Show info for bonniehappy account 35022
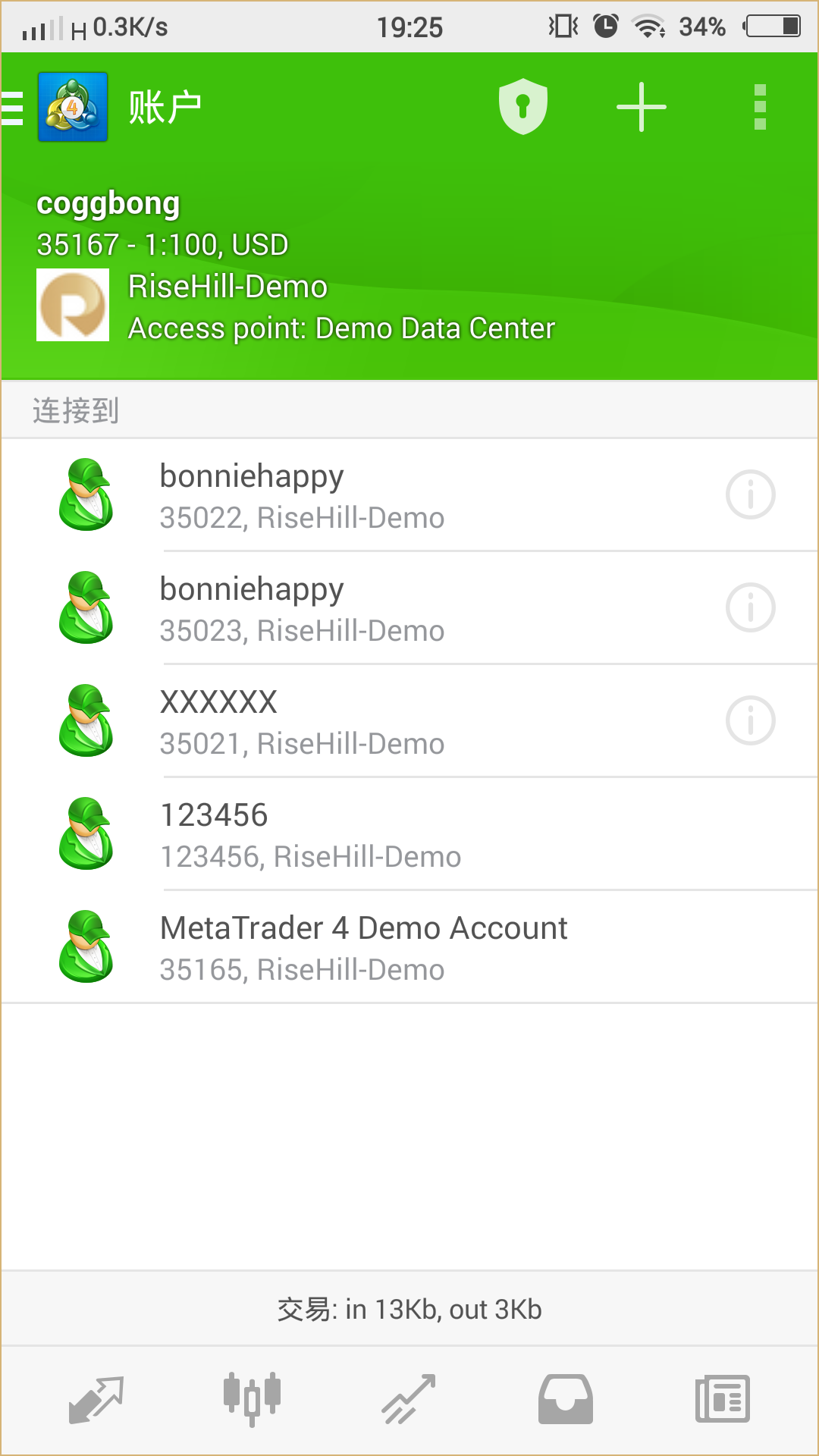The width and height of the screenshot is (819, 1456). point(750,495)
